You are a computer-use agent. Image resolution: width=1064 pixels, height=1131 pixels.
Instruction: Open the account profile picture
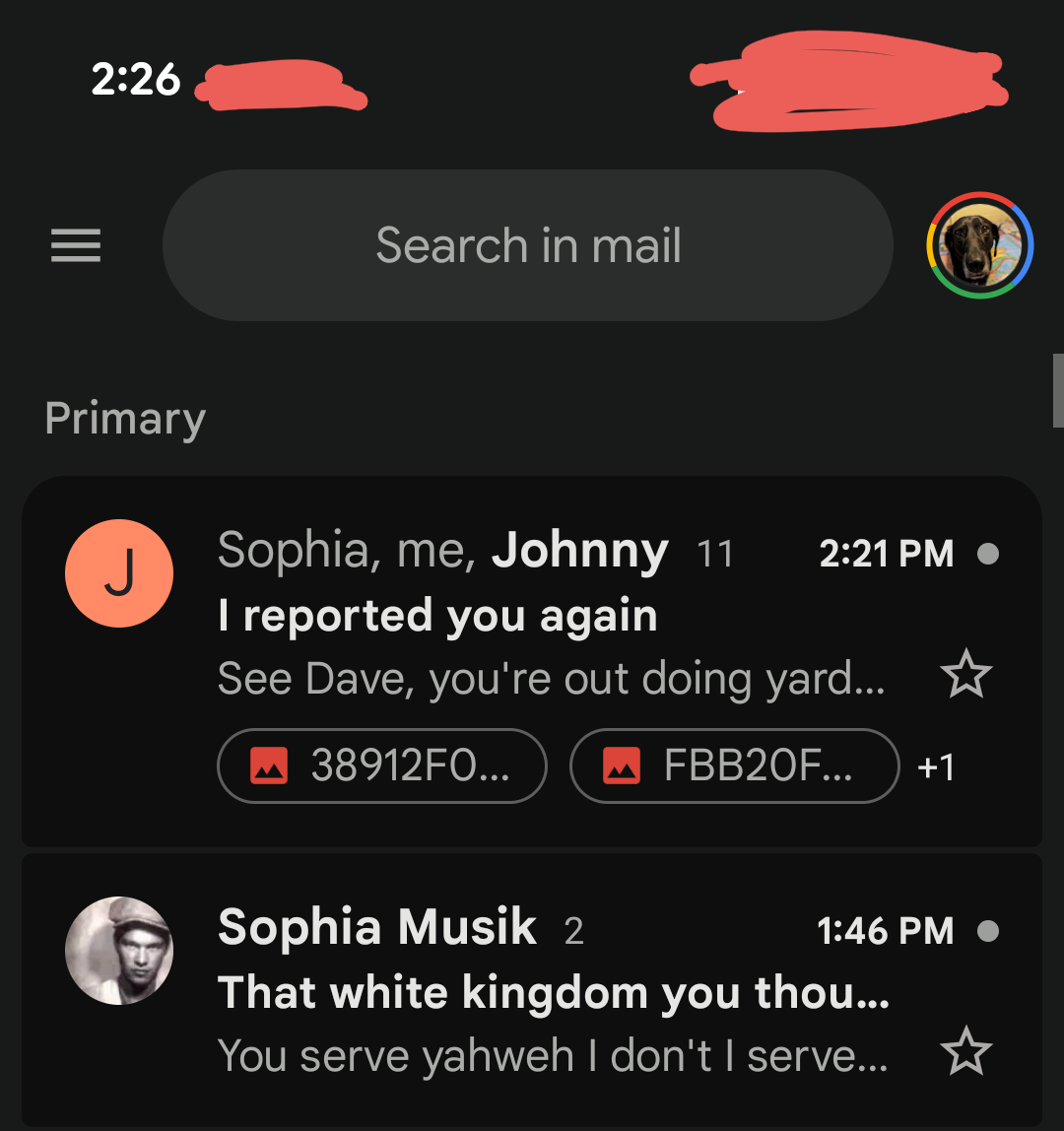click(x=979, y=245)
